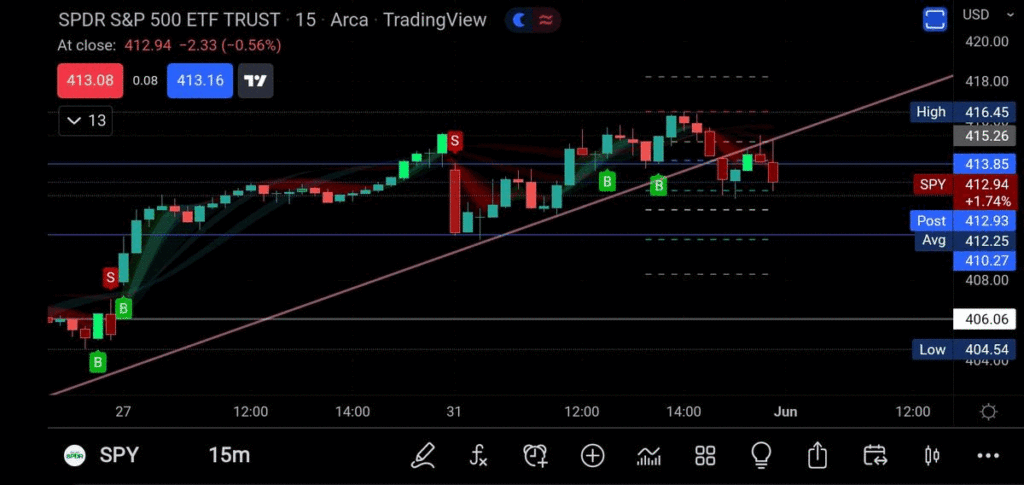Screen dimensions: 1024x485
Task: Open the chart layout grid
Action: point(705,456)
